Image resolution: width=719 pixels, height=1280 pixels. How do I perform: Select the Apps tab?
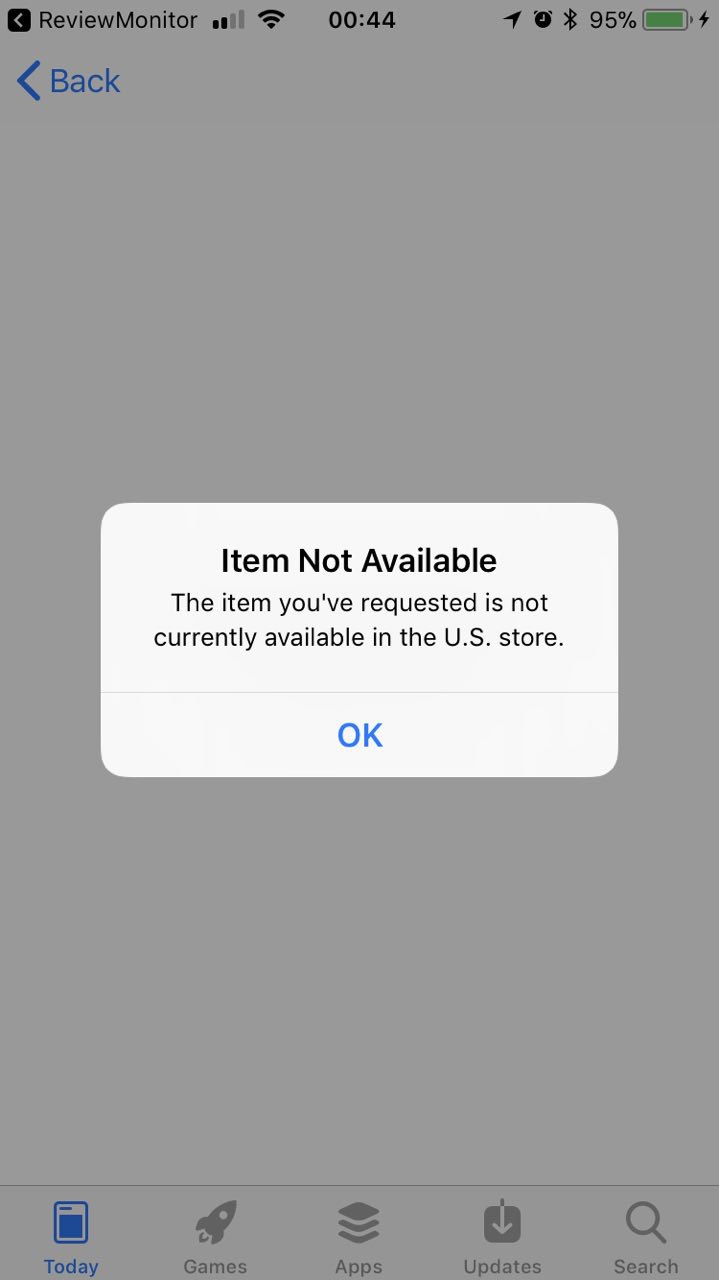359,1237
